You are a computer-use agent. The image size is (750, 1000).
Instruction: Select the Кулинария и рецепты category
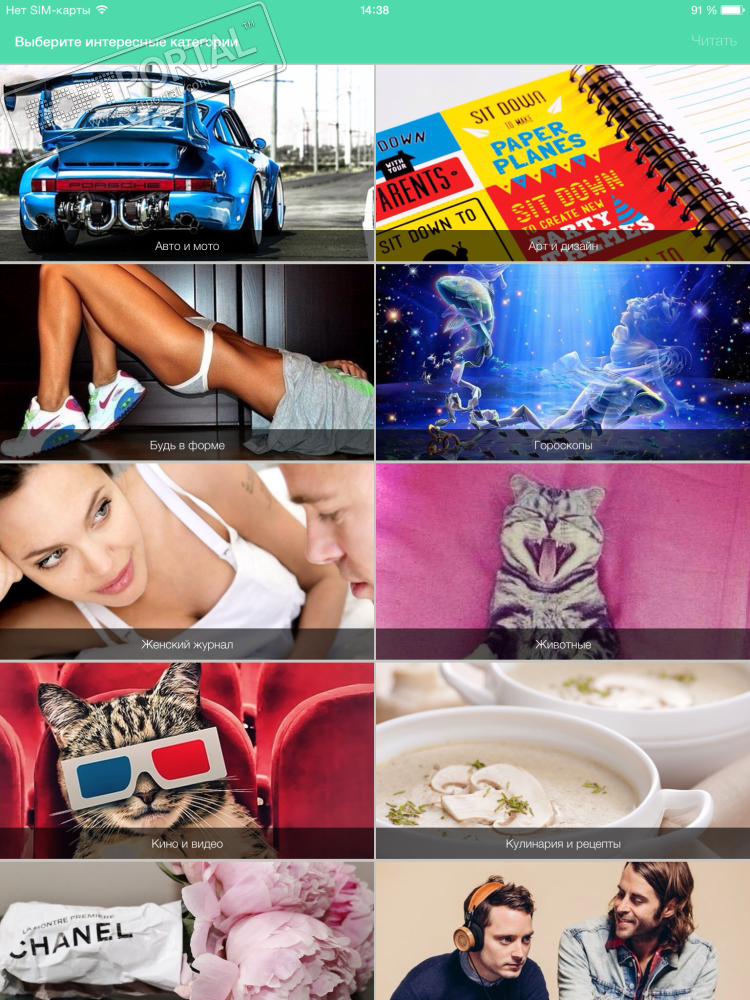(x=563, y=759)
